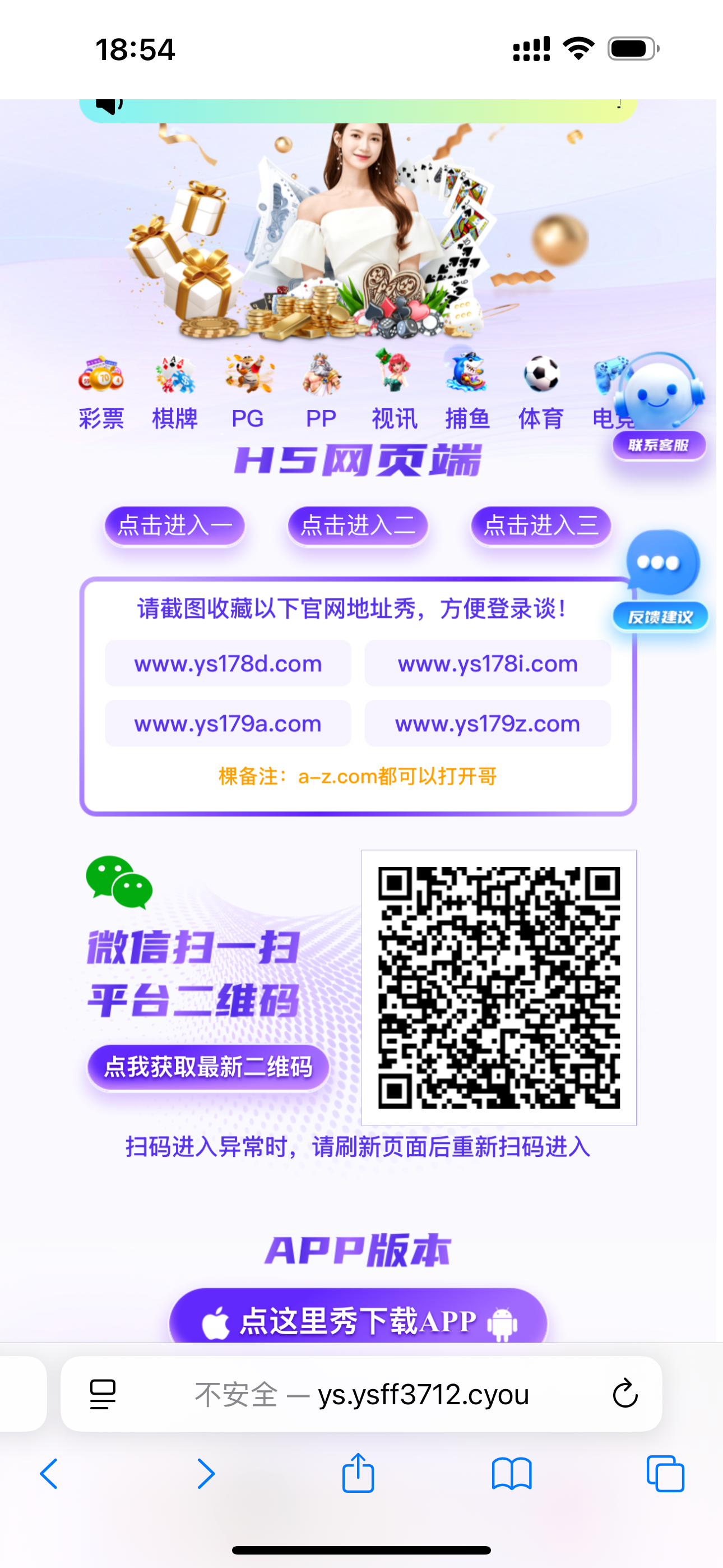Open Safari bookmarks
Viewport: 723px width, 1568px height.
[512, 1474]
